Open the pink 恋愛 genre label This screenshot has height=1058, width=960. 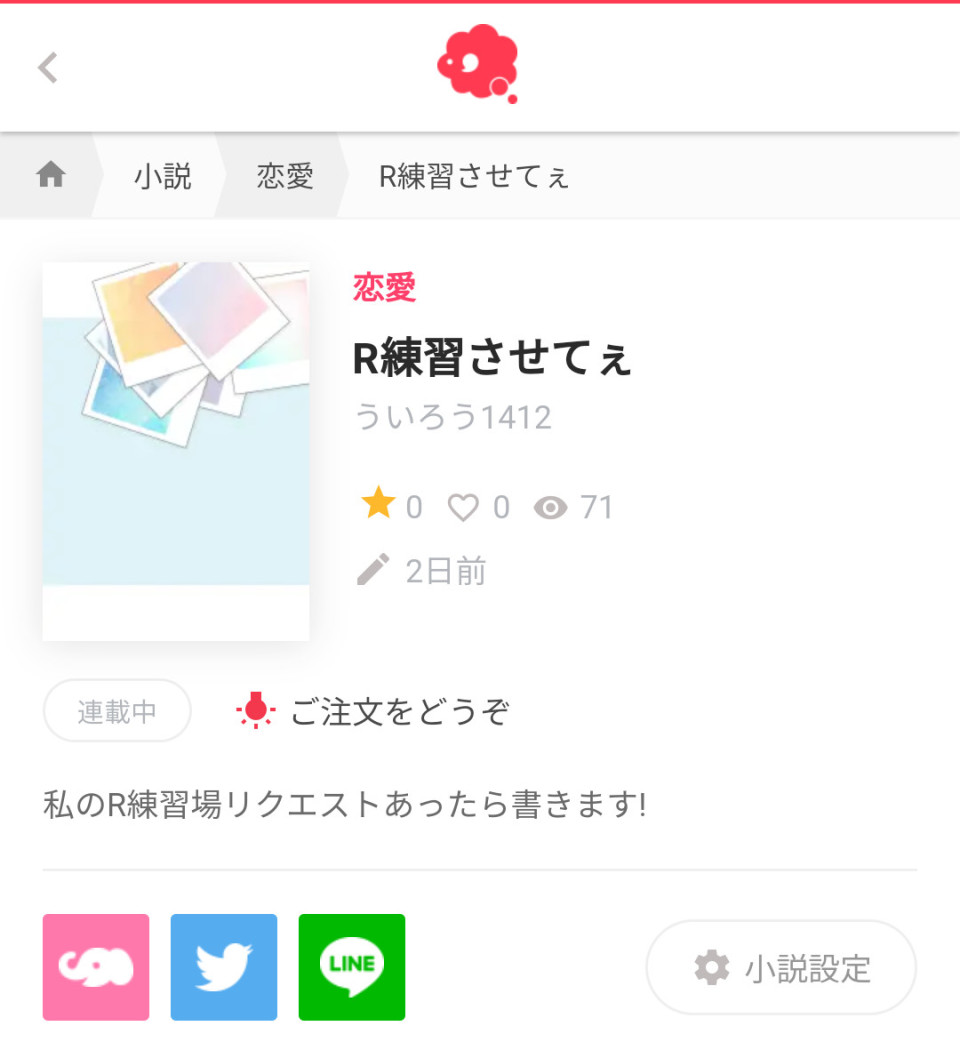(x=384, y=288)
